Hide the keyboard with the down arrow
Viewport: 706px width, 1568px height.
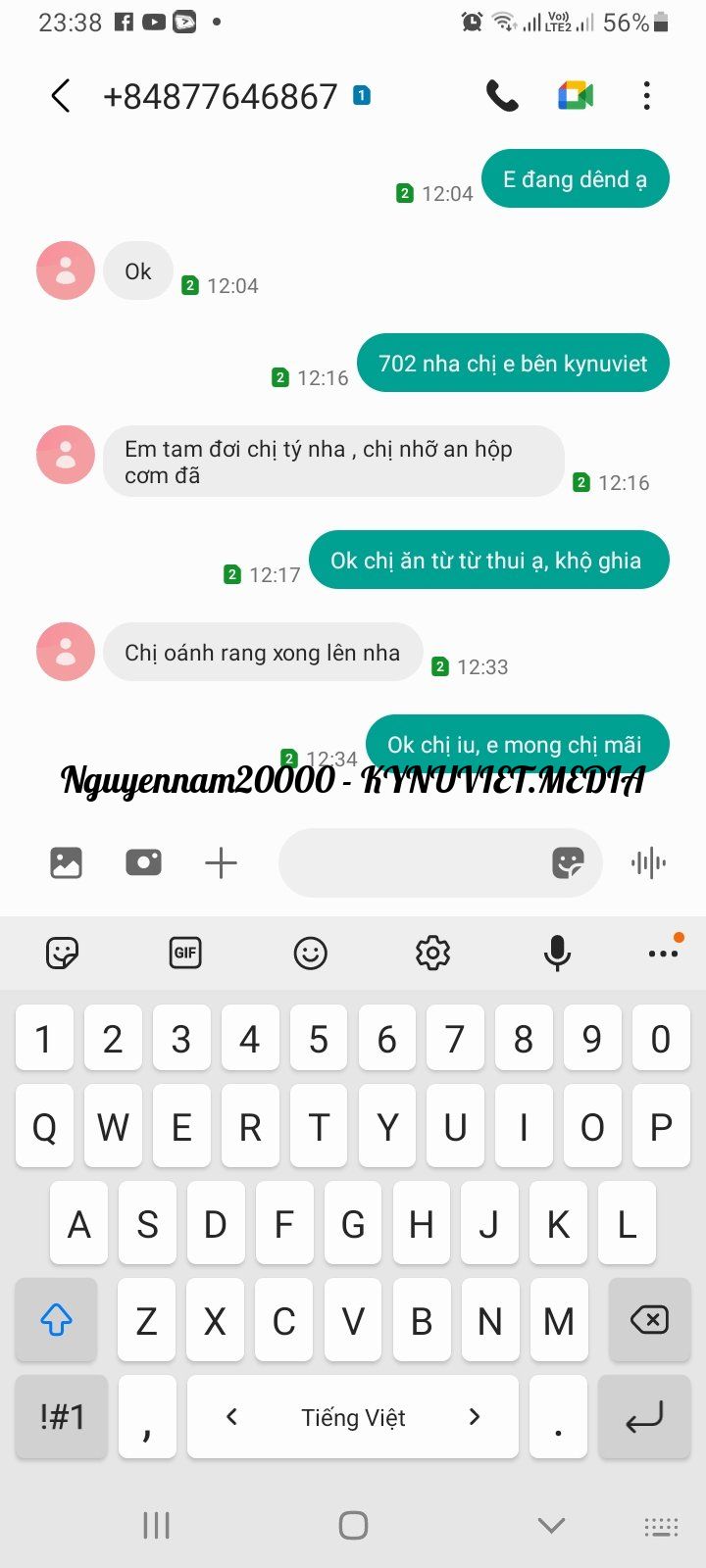[551, 1525]
